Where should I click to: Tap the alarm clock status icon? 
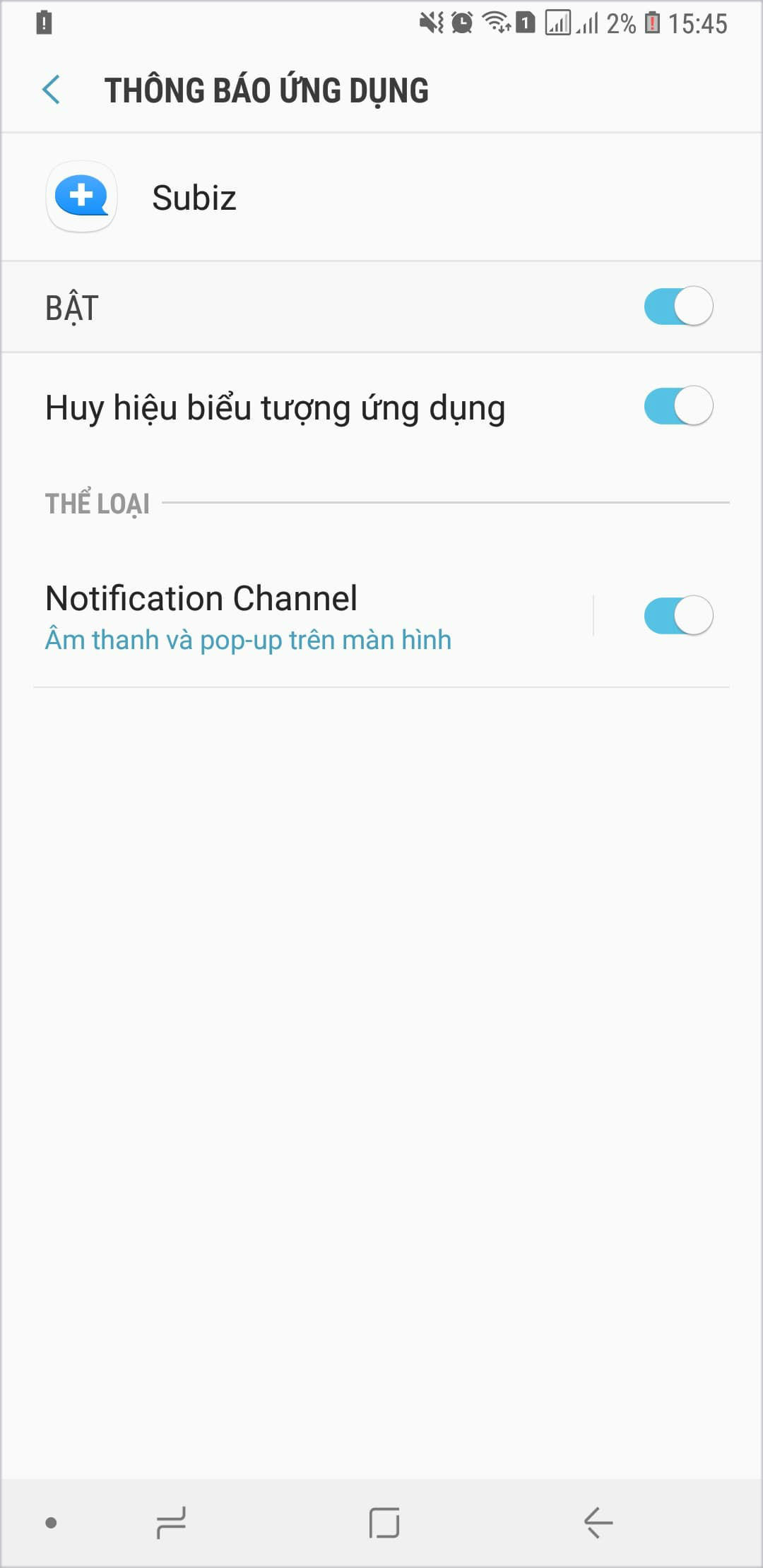461,23
